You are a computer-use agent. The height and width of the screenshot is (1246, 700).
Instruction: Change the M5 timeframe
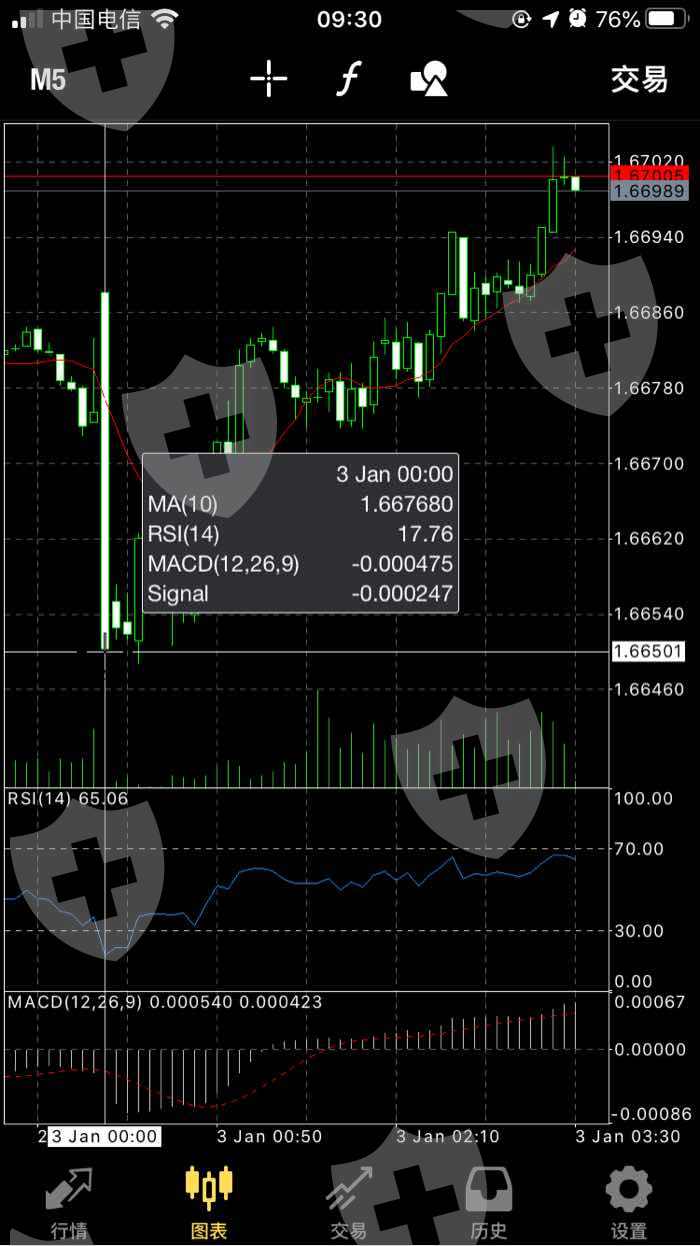click(48, 79)
